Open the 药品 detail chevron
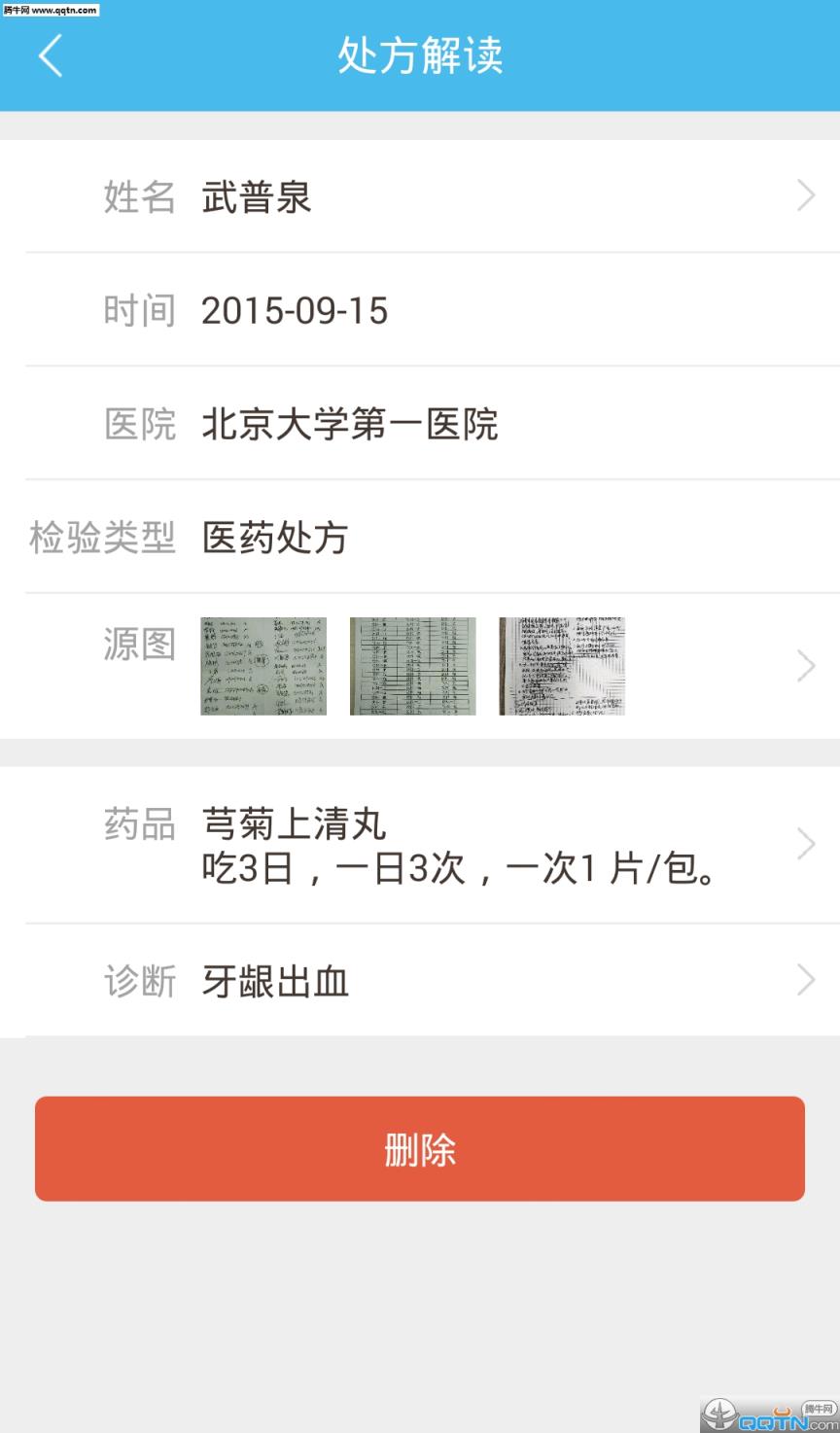The width and height of the screenshot is (840, 1433). 806,844
